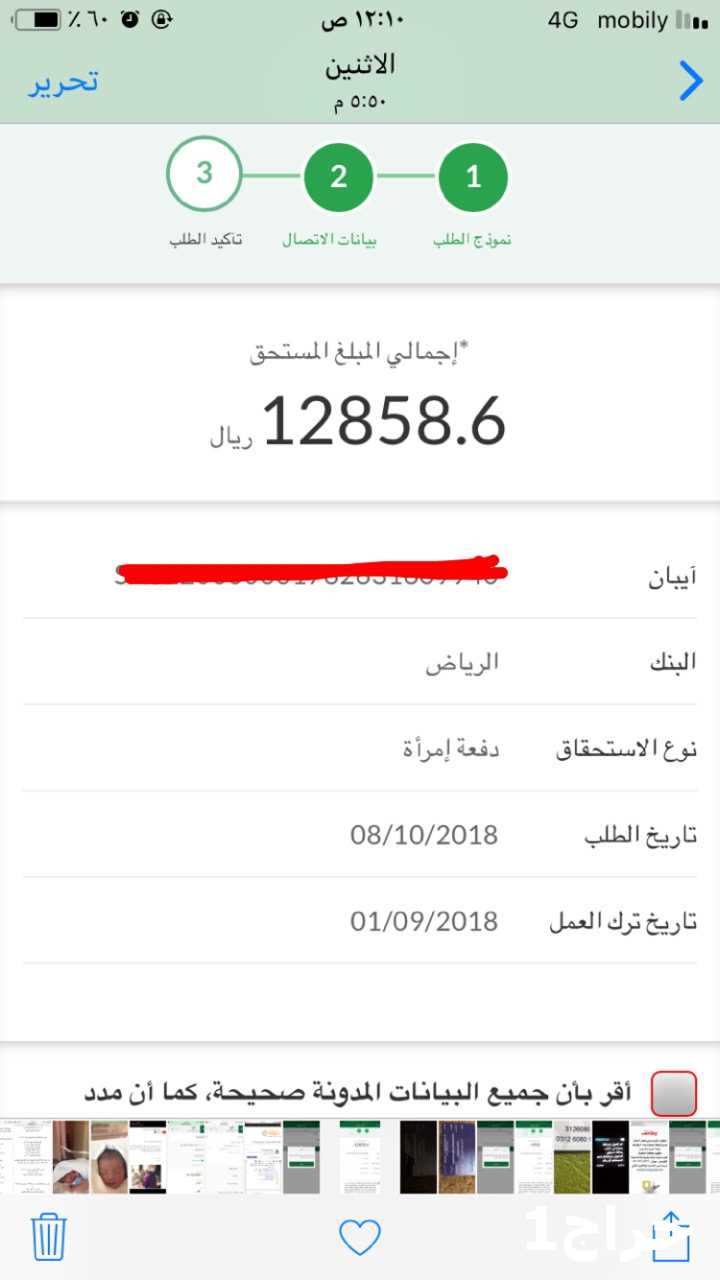Tap تحرير to edit this photo
The width and height of the screenshot is (720, 1280).
pos(63,81)
